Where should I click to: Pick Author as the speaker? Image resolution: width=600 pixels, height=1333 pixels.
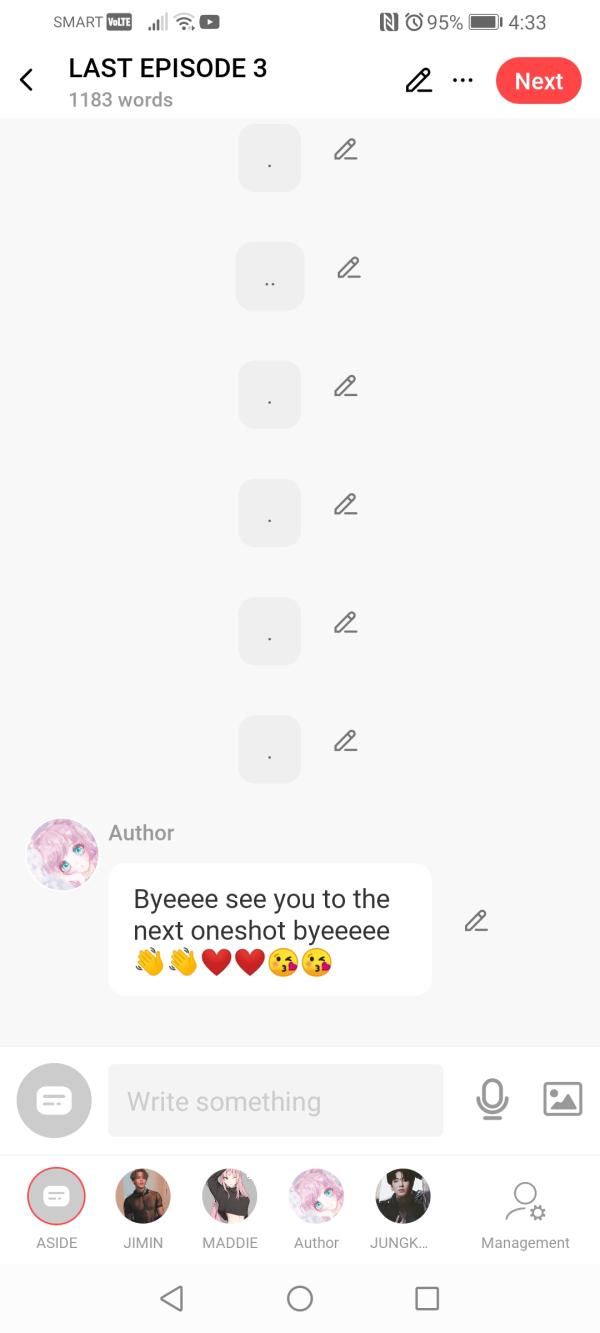316,1196
